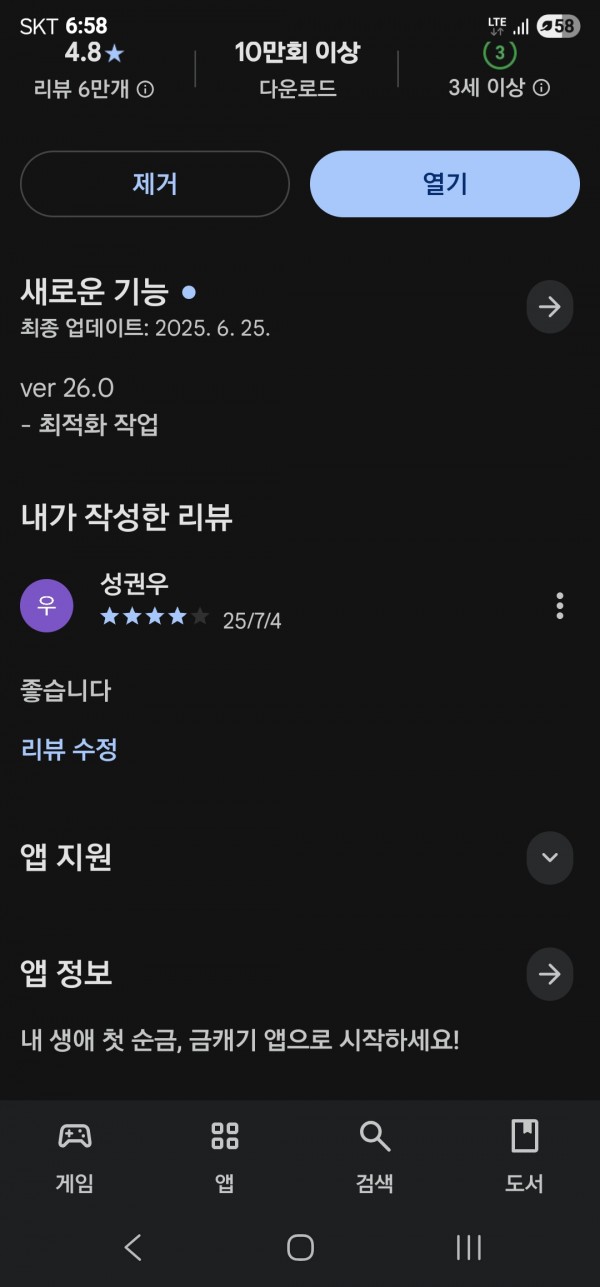This screenshot has width=600, height=1287.
Task: Go to the 검색 tab
Action: tap(375, 1156)
